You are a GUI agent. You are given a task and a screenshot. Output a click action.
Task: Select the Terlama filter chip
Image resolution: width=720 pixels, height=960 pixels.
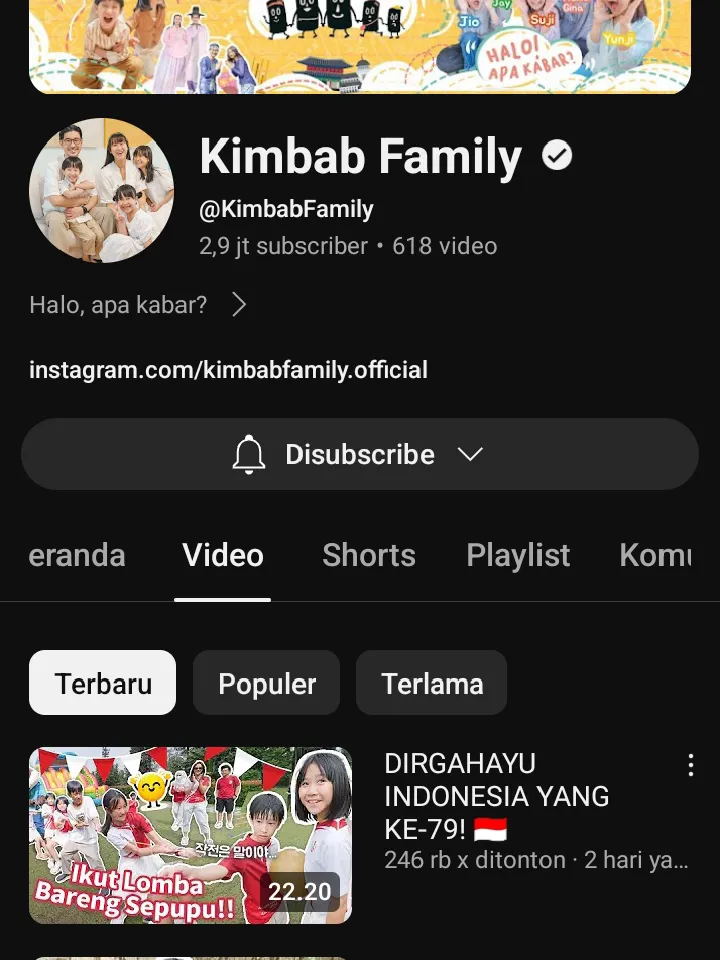[432, 684]
